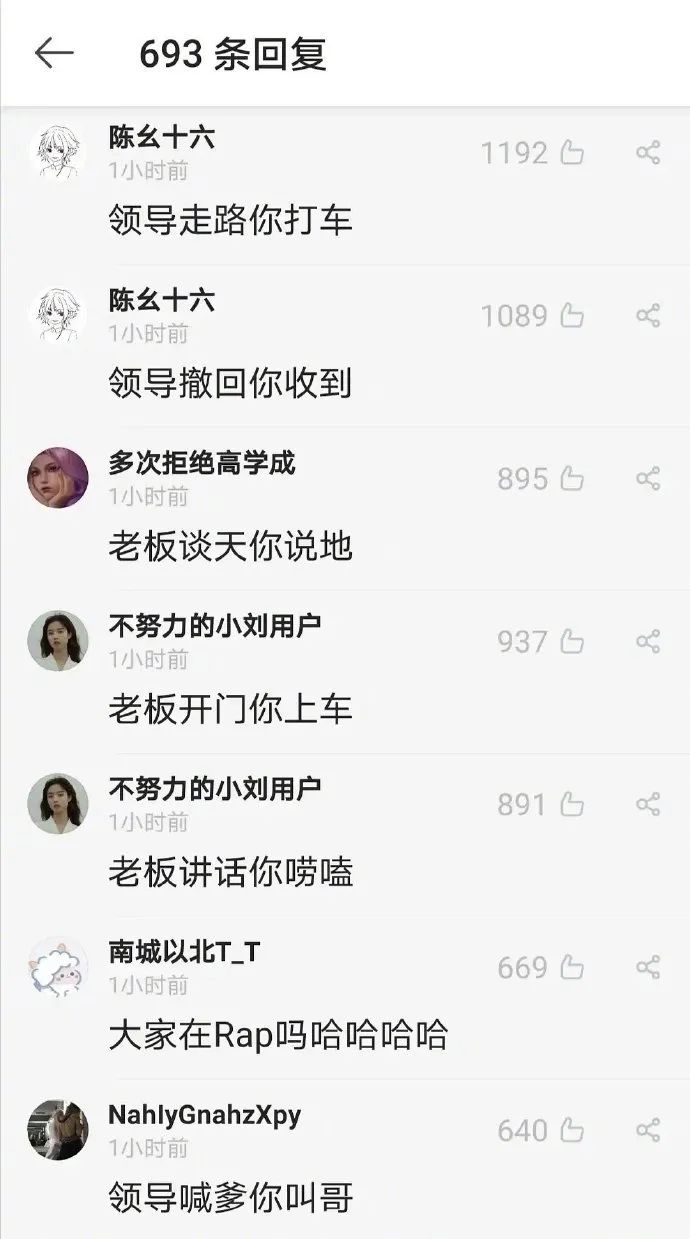Share the comment 领导撤回你收到
Viewport: 690px width, 1239px height.
pos(648,316)
